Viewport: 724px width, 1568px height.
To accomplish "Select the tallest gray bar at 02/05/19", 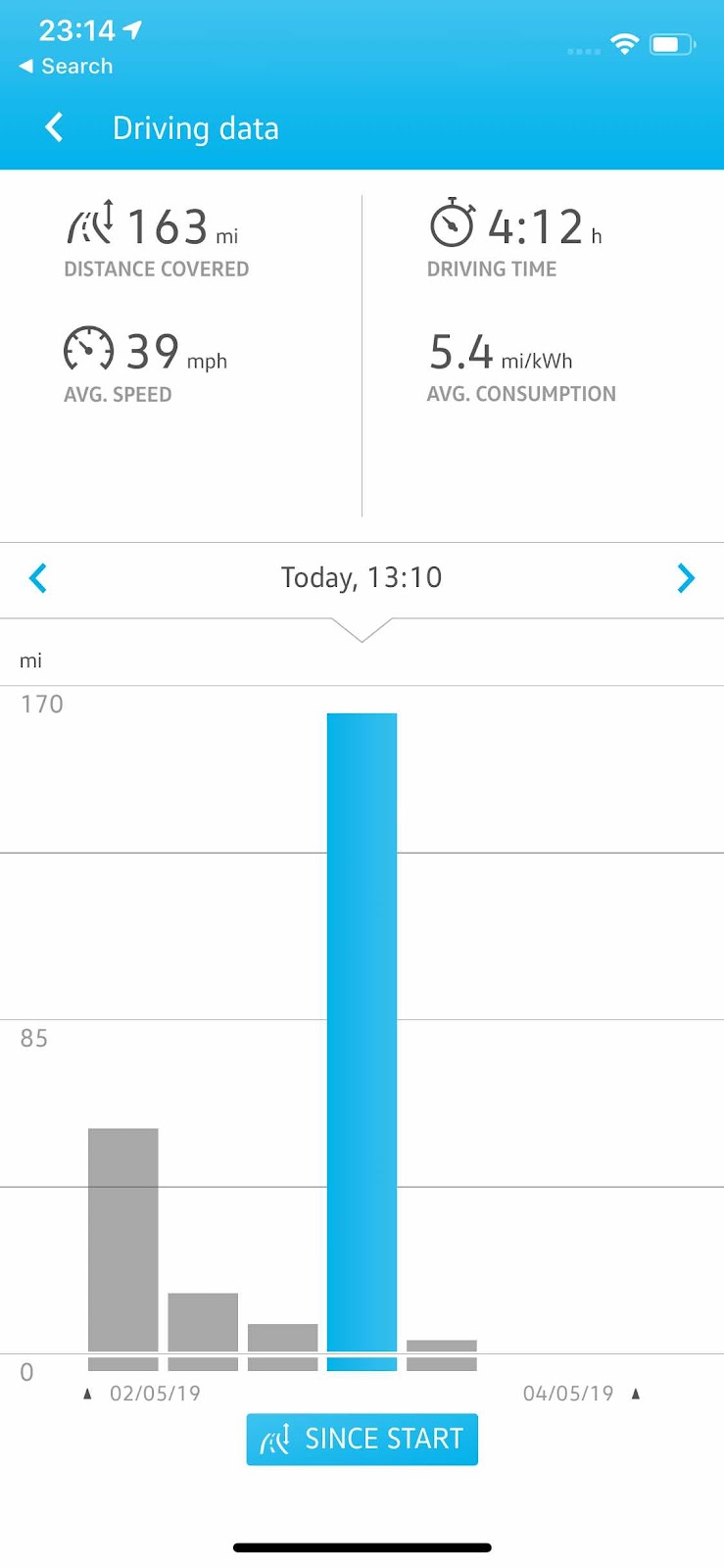I will click(123, 1240).
